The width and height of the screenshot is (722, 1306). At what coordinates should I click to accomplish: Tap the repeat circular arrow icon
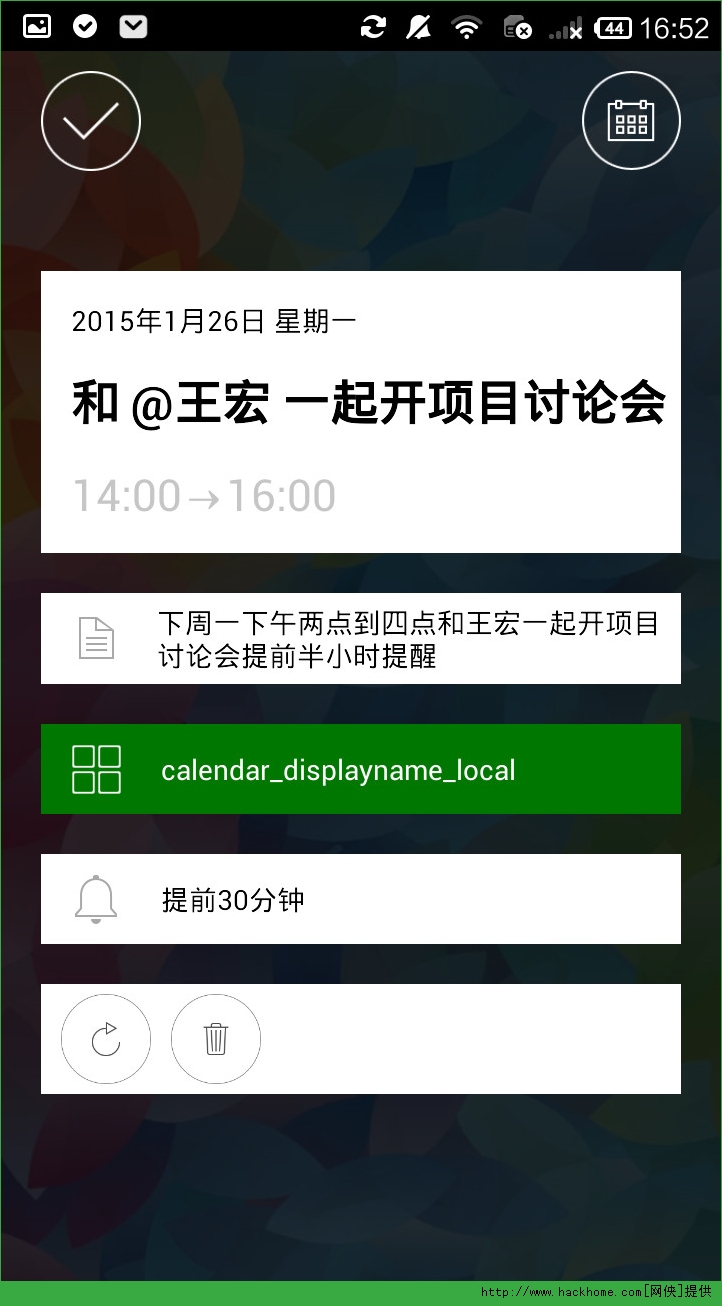pyautogui.click(x=106, y=1039)
